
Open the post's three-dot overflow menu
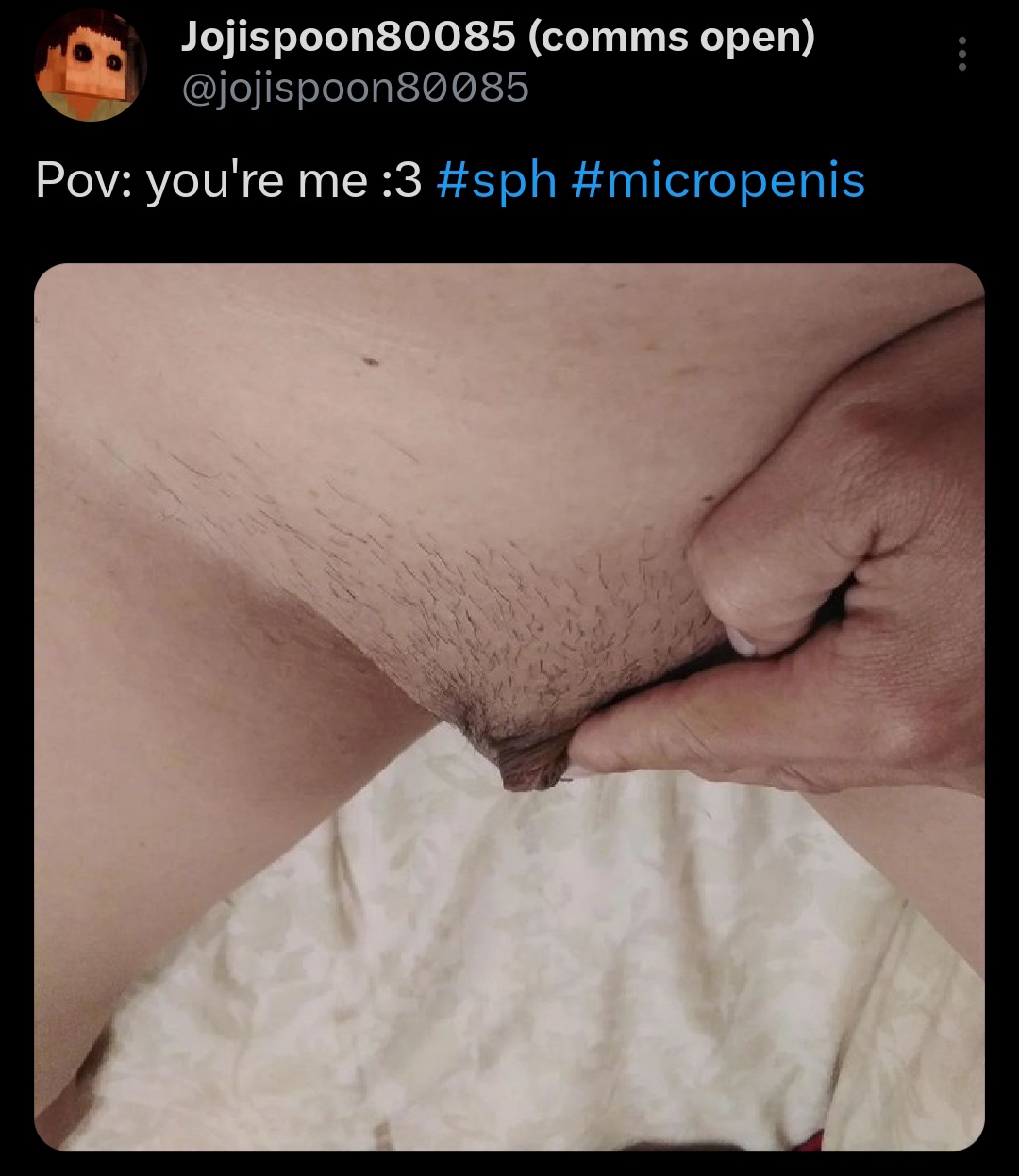coord(961,55)
